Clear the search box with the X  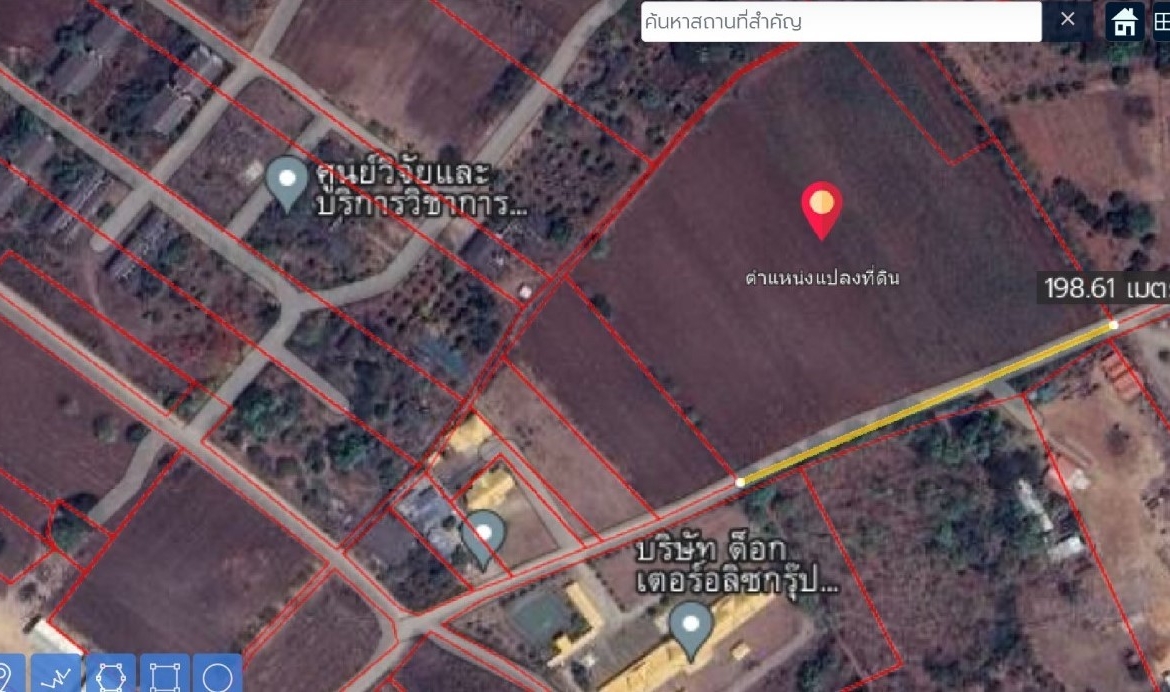point(1068,19)
